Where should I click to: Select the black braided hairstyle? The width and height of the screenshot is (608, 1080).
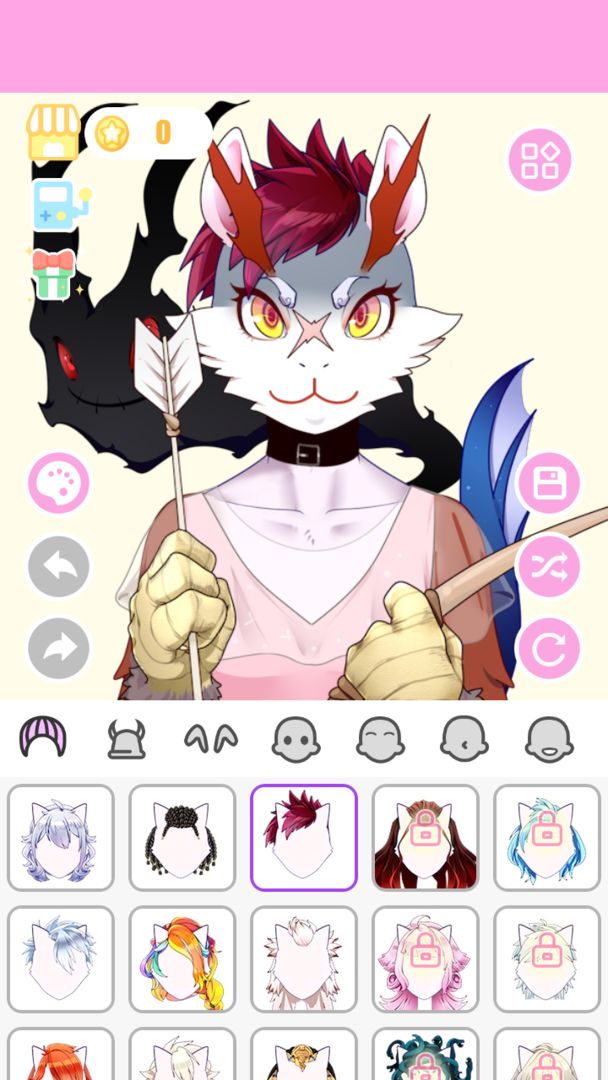click(182, 838)
